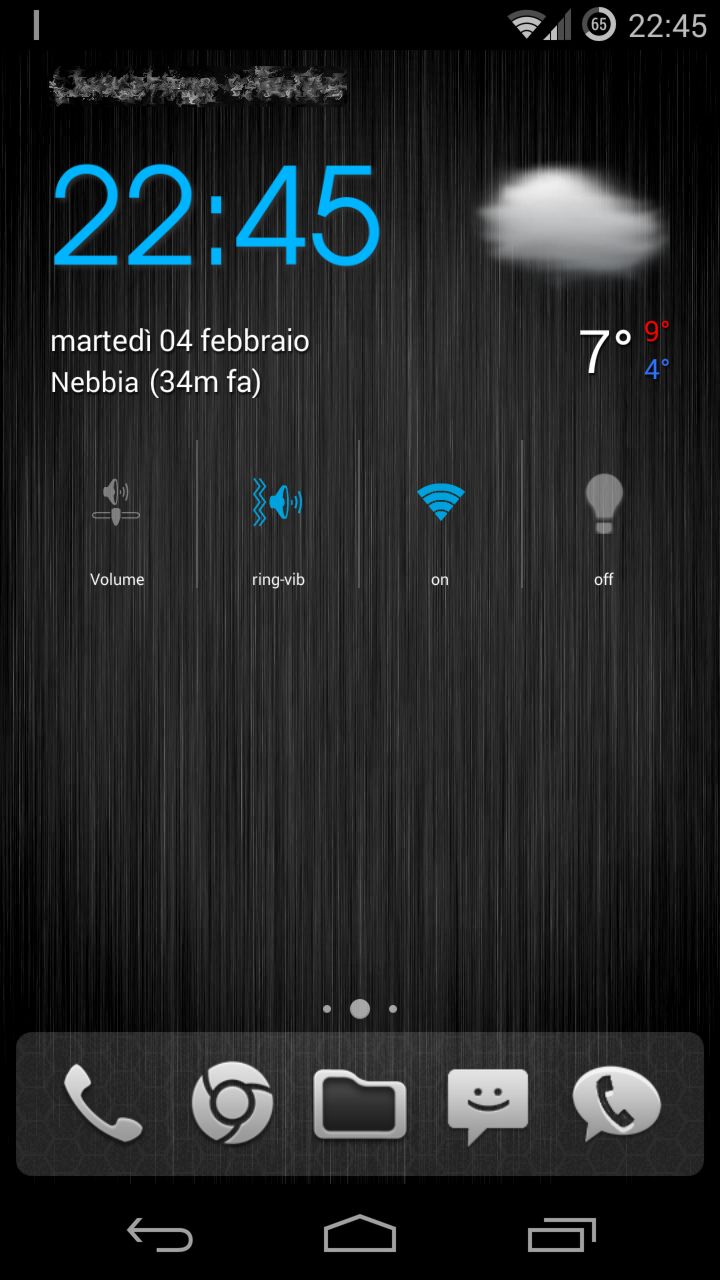
Task: Launch the Chrome browser
Action: click(232, 1103)
